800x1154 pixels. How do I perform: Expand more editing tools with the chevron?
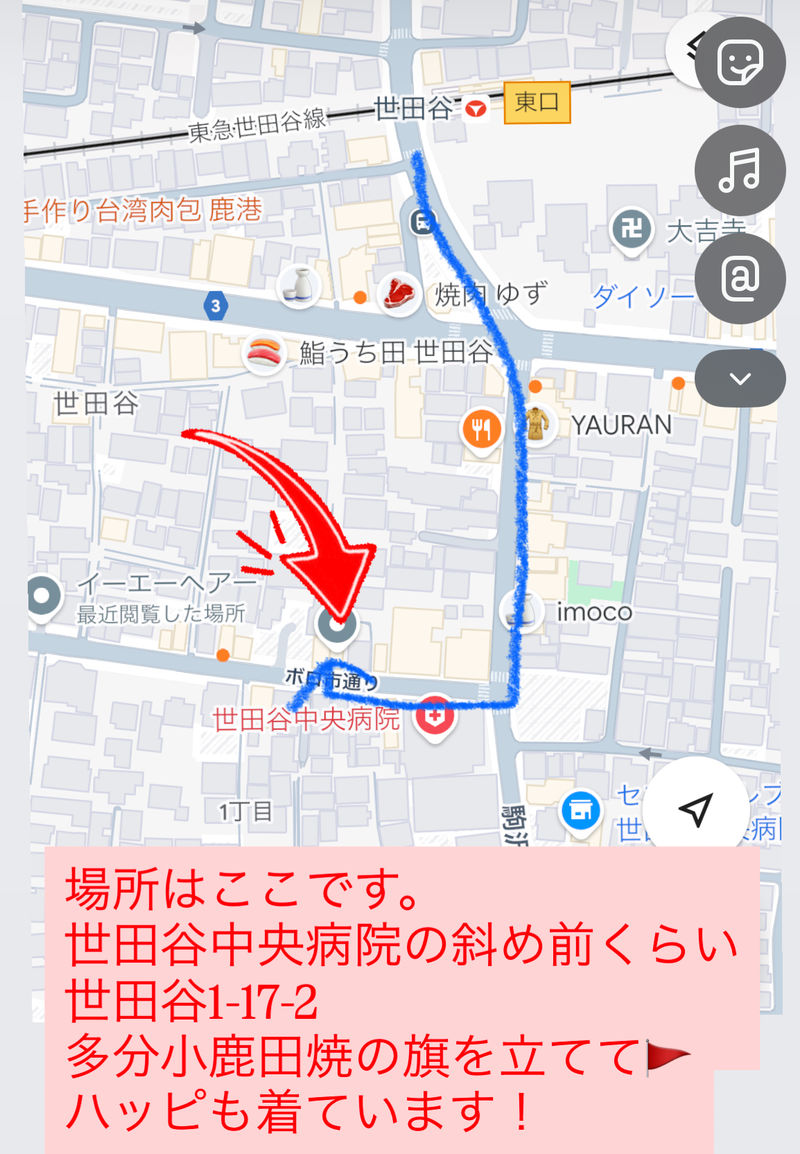pyautogui.click(x=740, y=378)
